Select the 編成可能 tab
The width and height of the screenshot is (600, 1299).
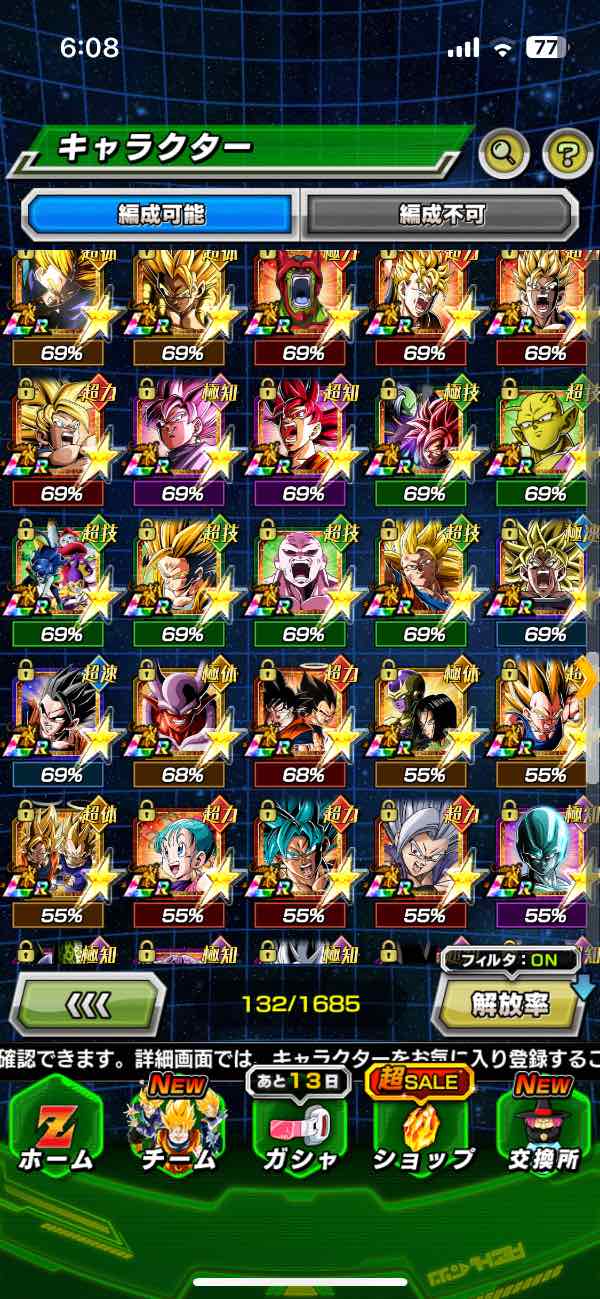point(161,214)
